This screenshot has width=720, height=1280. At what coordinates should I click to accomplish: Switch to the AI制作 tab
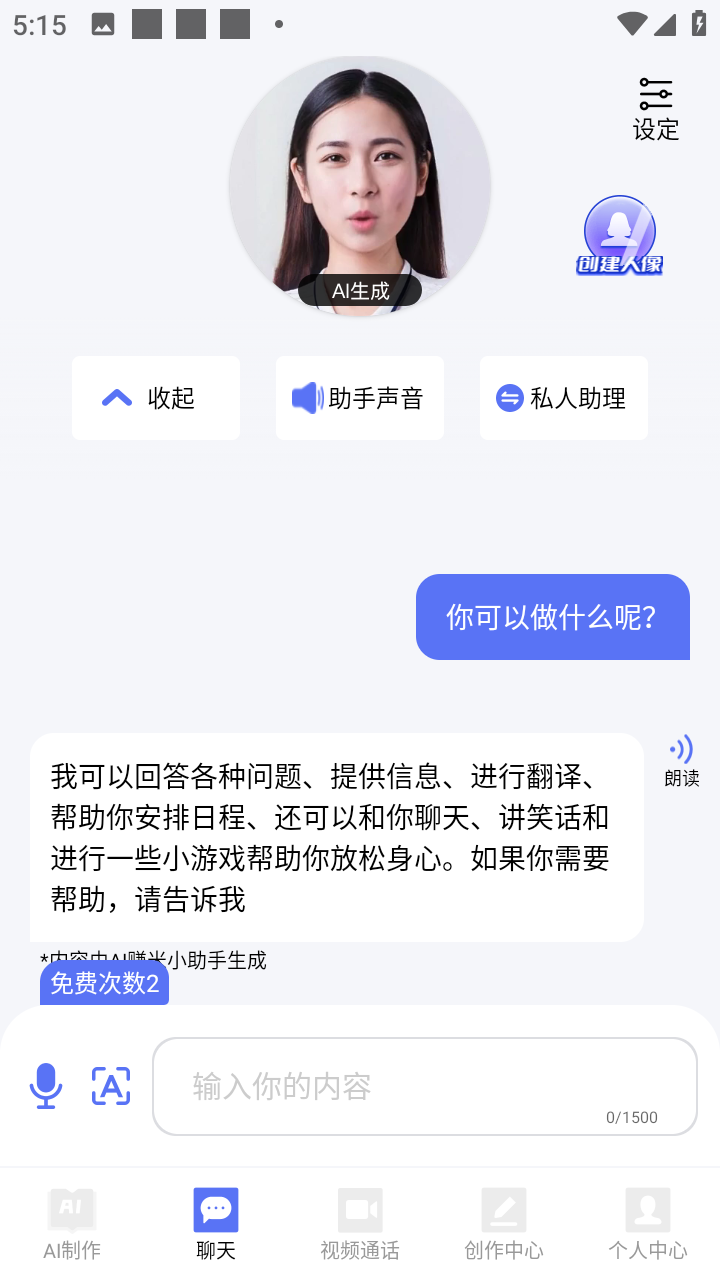click(72, 1224)
